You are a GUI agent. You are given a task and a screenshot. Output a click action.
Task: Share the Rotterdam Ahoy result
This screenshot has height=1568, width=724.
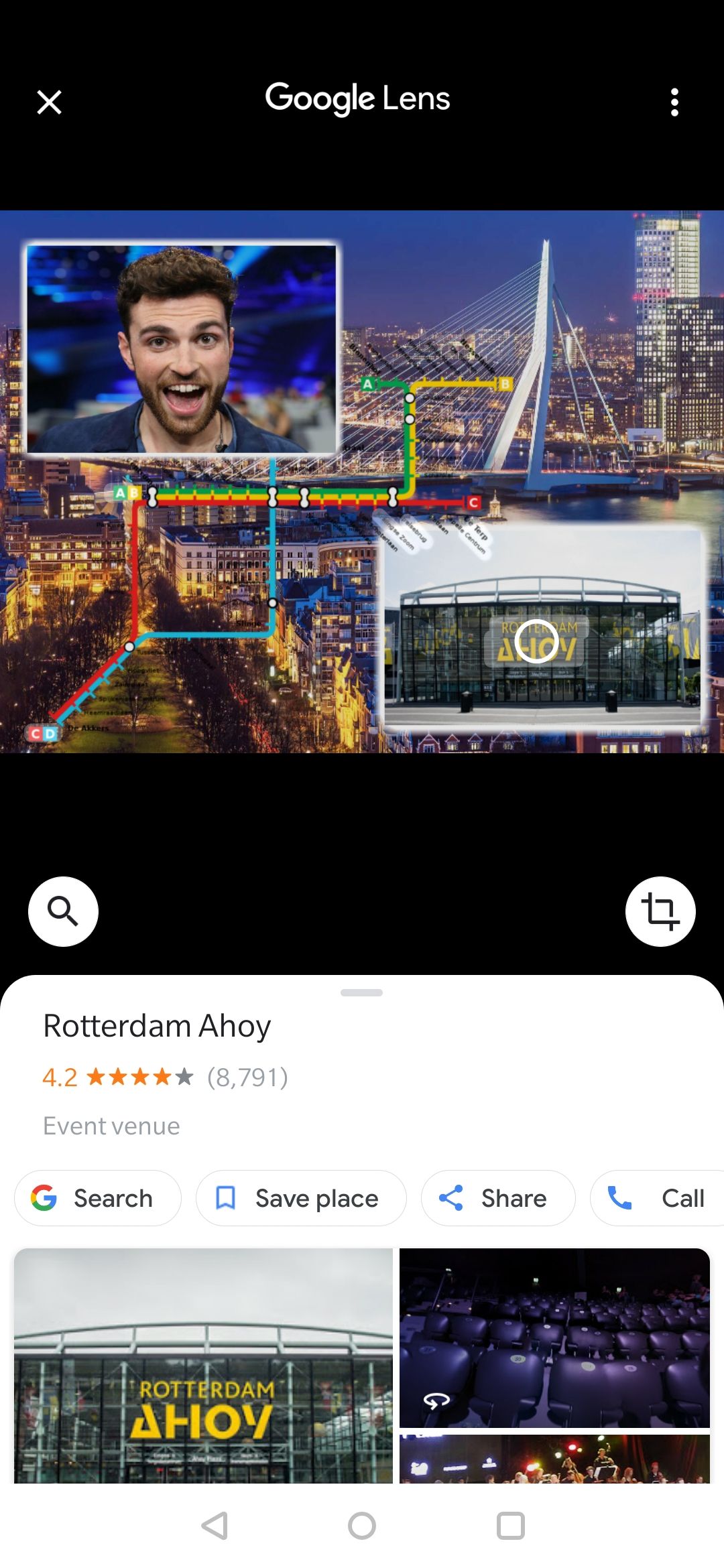click(x=497, y=1198)
